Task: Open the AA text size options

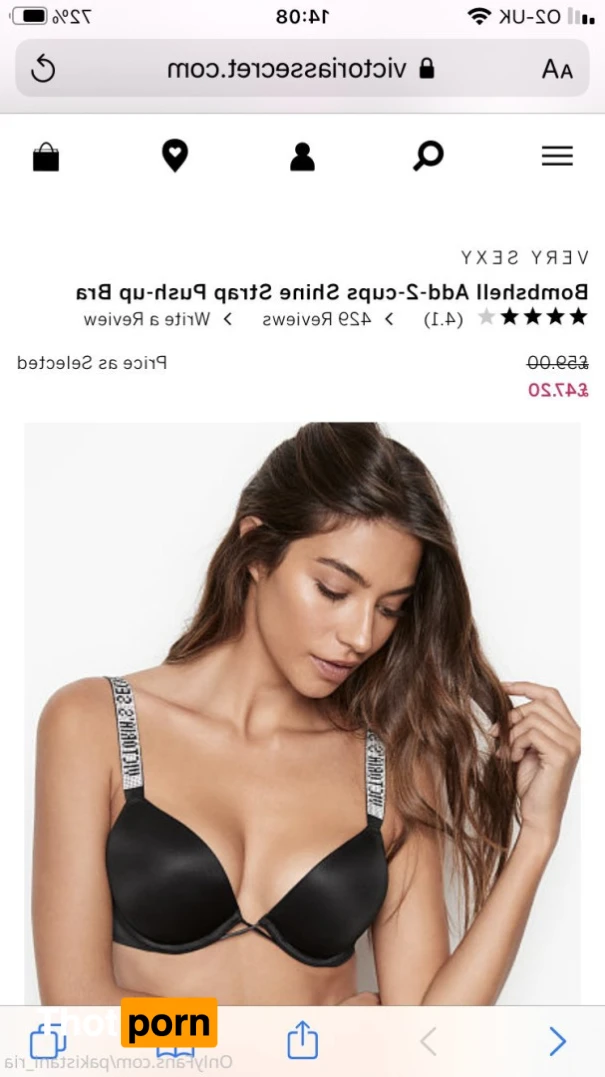Action: [x=557, y=69]
